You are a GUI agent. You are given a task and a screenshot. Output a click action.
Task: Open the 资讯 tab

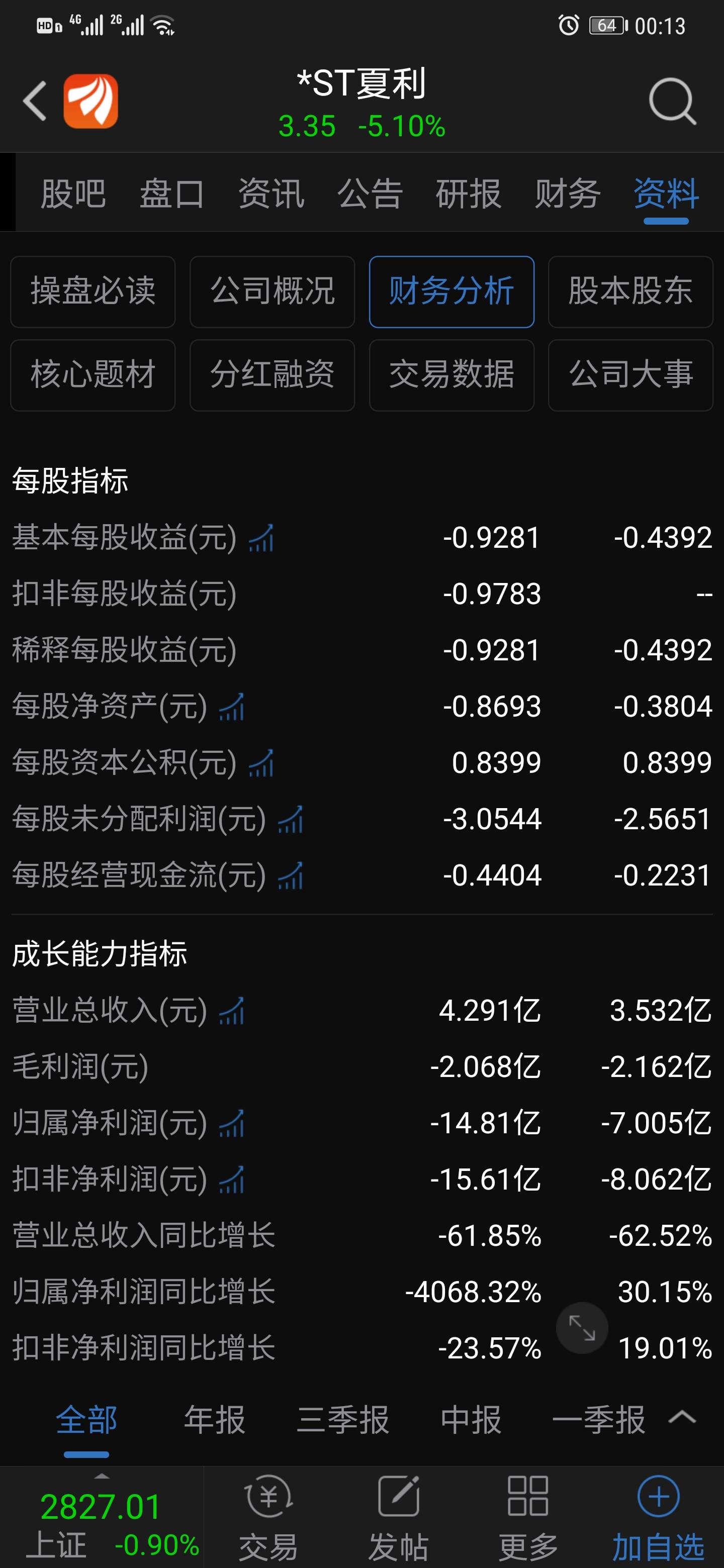[271, 193]
